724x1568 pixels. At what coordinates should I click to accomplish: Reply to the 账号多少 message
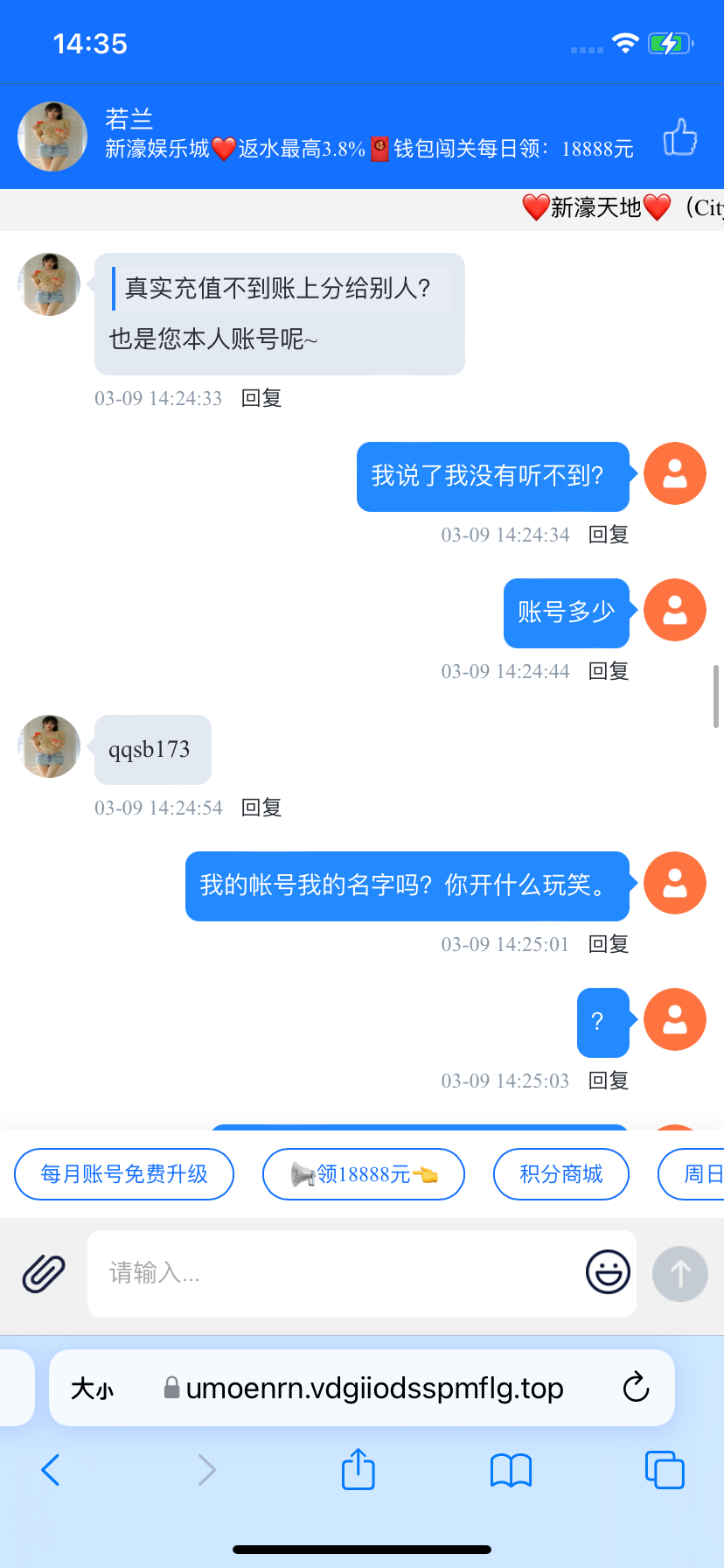pyautogui.click(x=609, y=671)
